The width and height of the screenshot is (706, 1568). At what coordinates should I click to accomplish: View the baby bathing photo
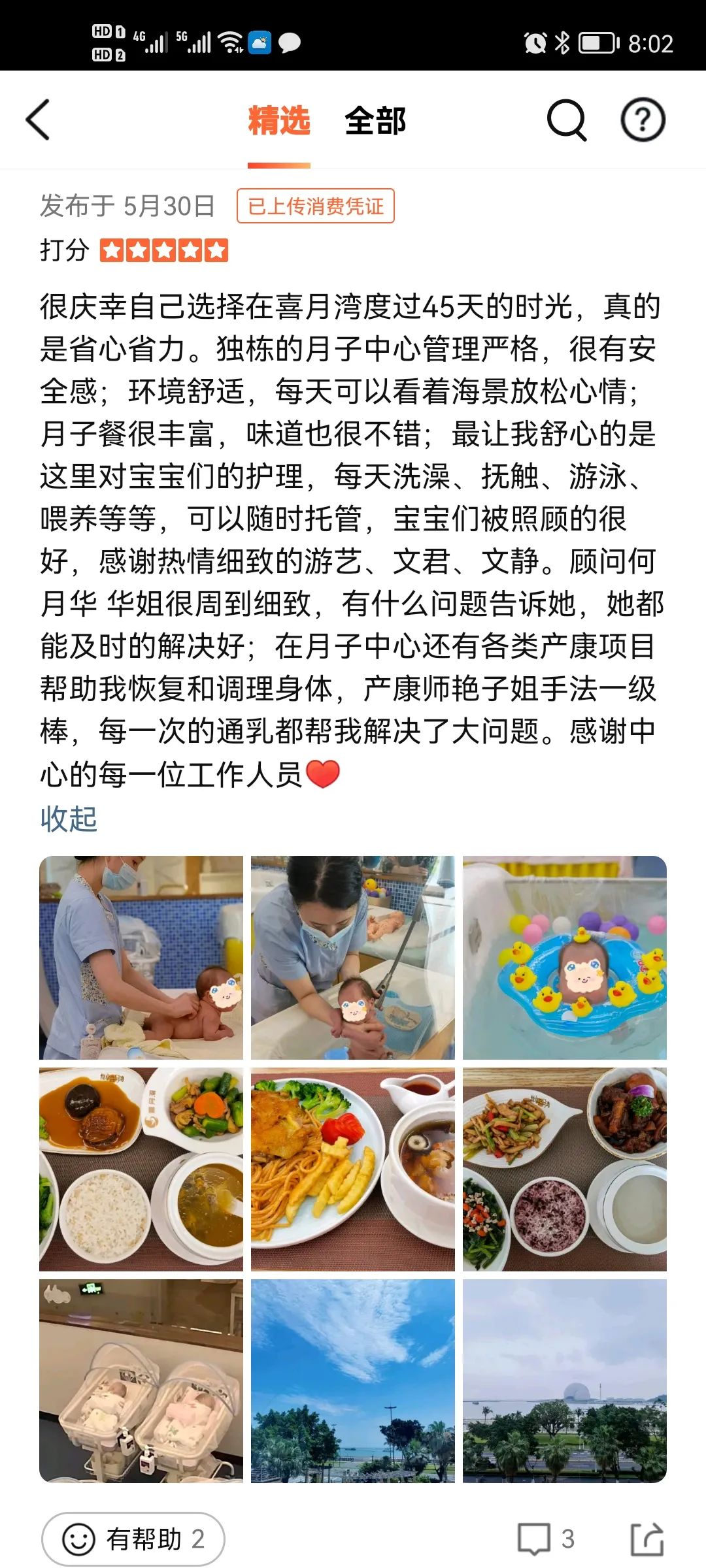point(353,957)
